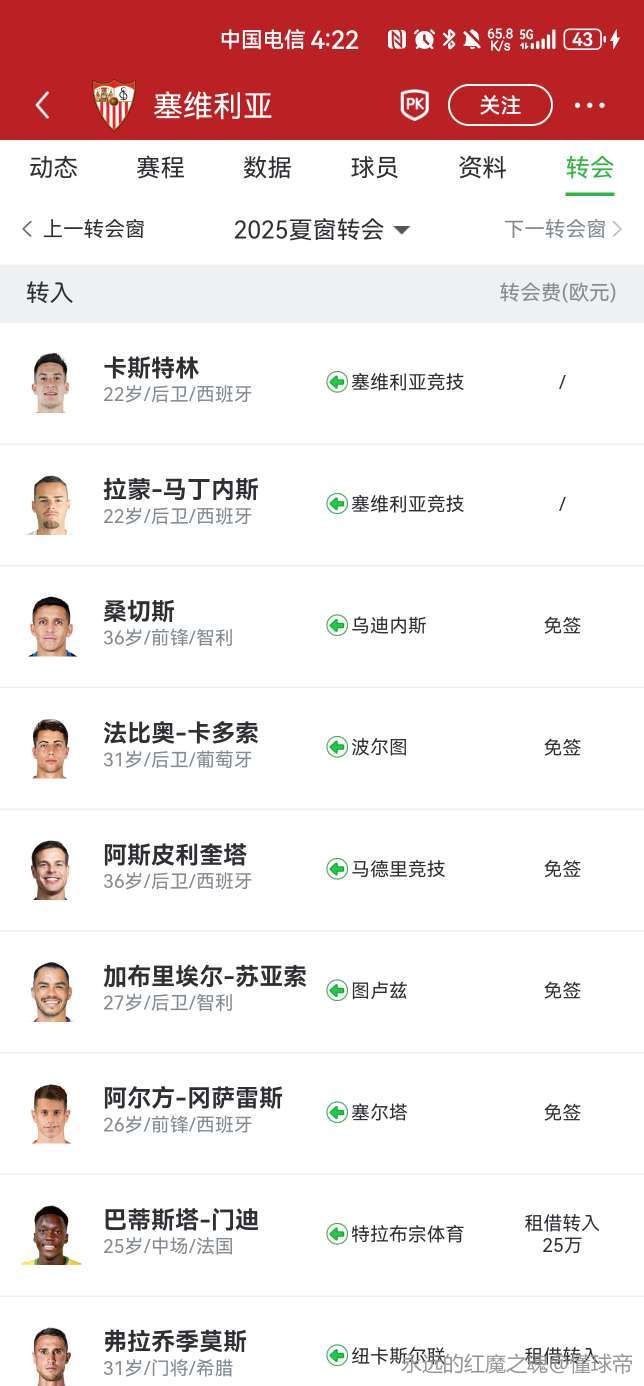Tap 阿斯皮利奎塔 transfer entry

point(322,870)
